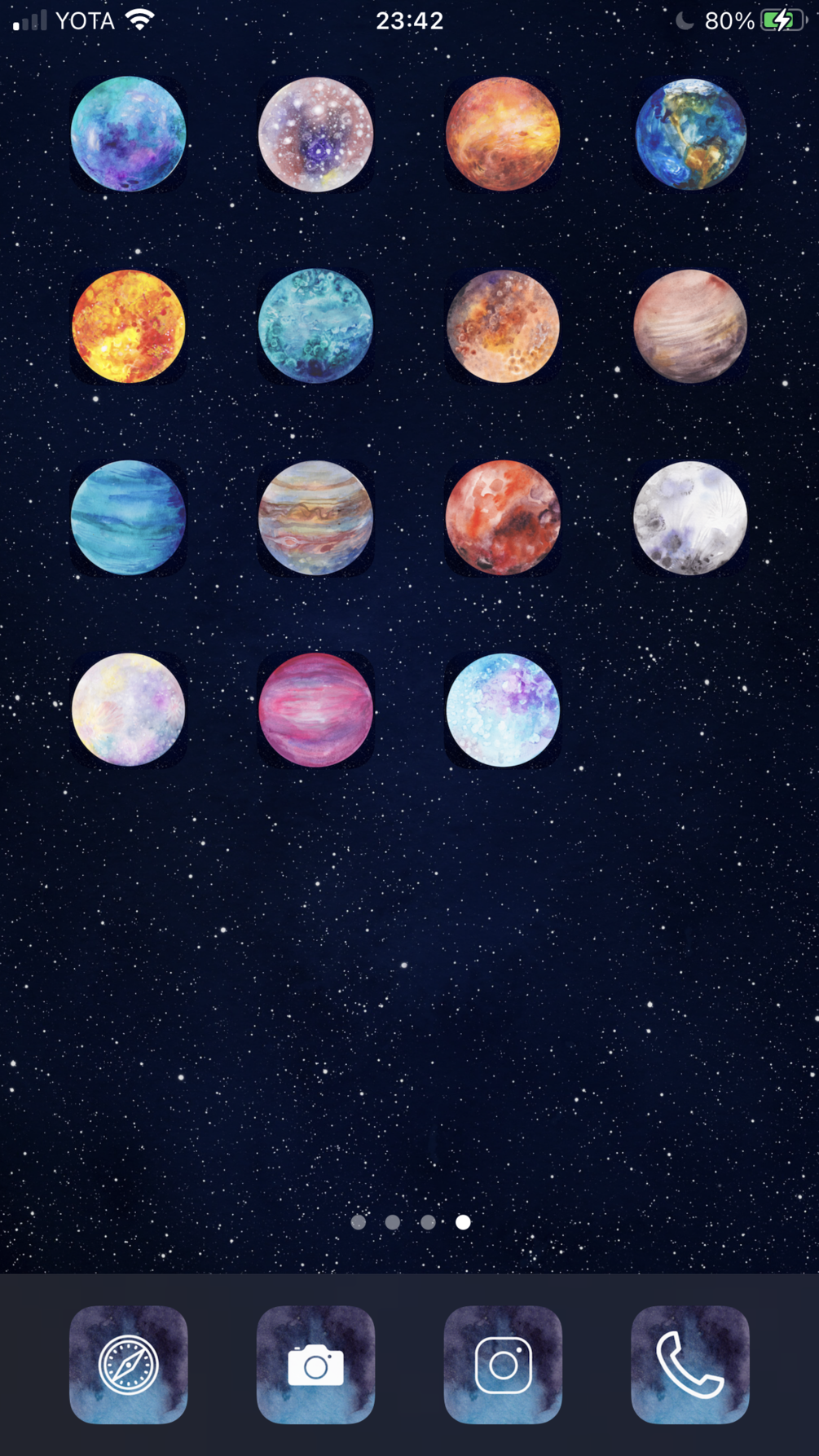
Task: Open the pink striped planet icon
Action: pos(315,710)
